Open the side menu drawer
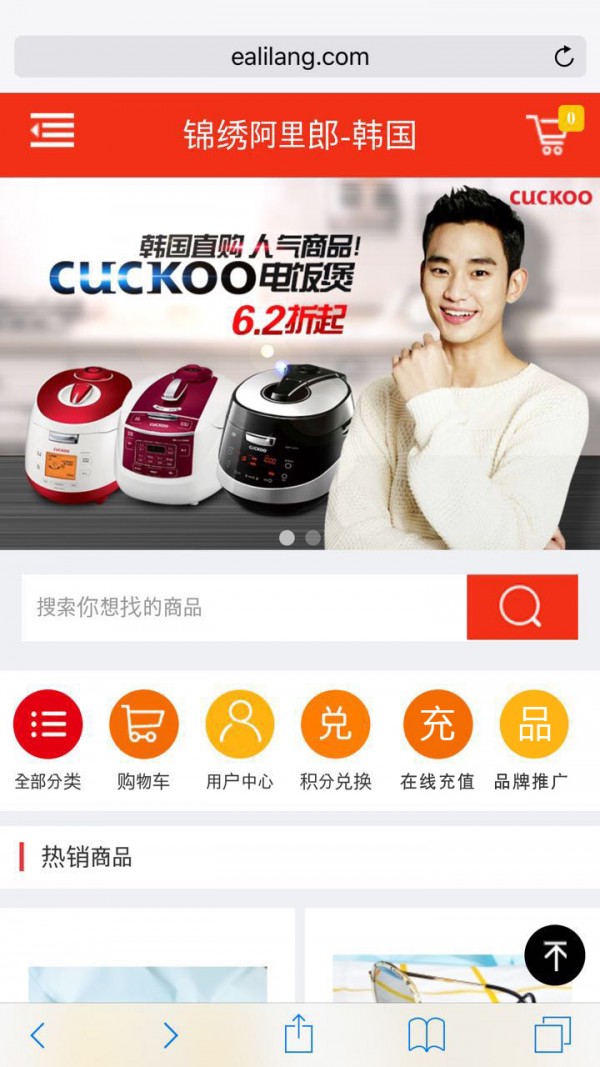This screenshot has height=1067, width=600. tap(52, 132)
